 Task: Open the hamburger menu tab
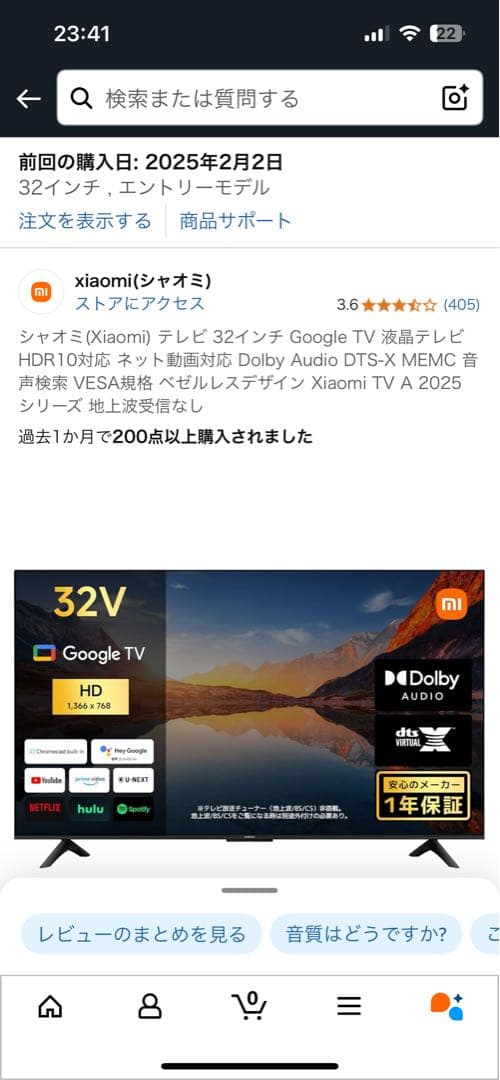349,1006
